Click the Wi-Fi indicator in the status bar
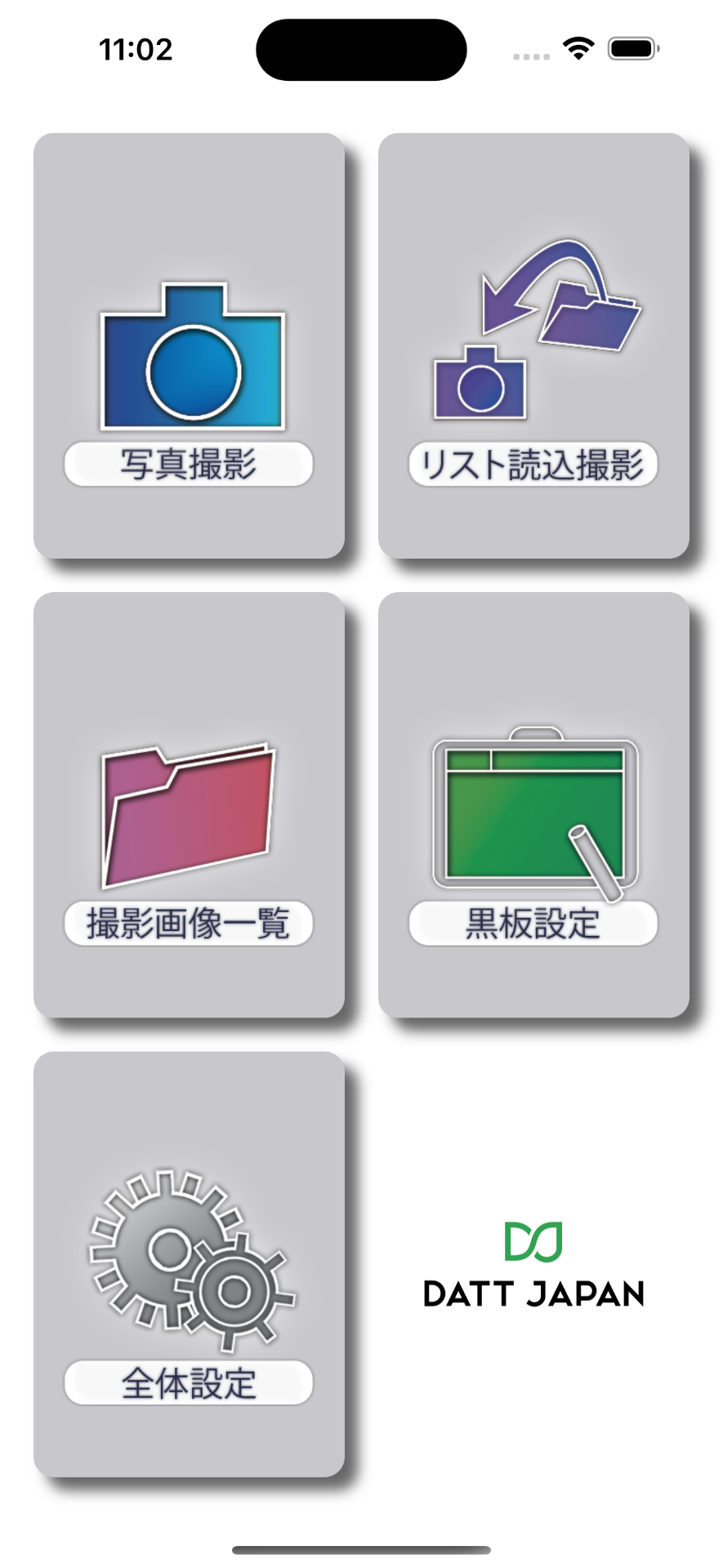Screen dimensions: 723x1568 [x=578, y=49]
